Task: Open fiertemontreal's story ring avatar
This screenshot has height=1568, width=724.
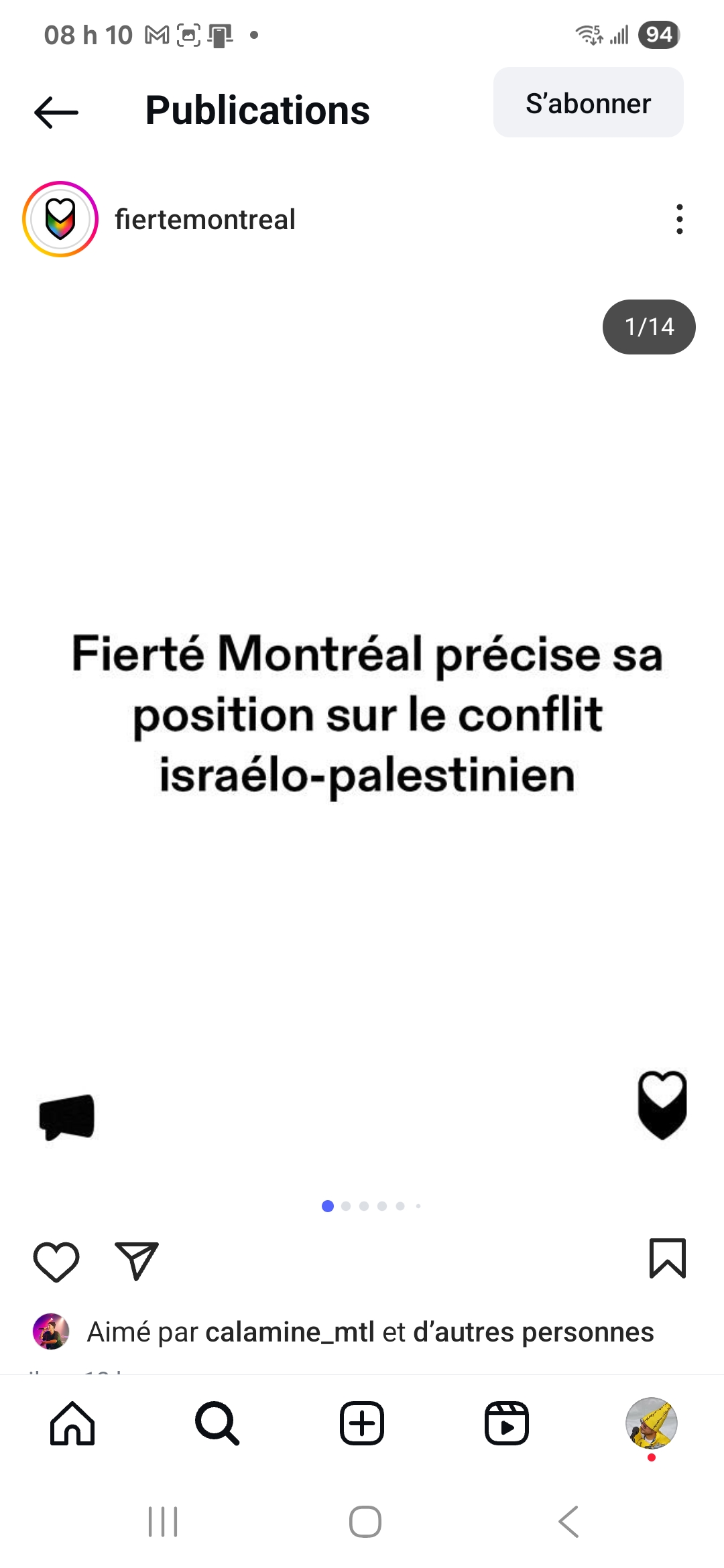Action: [60, 219]
